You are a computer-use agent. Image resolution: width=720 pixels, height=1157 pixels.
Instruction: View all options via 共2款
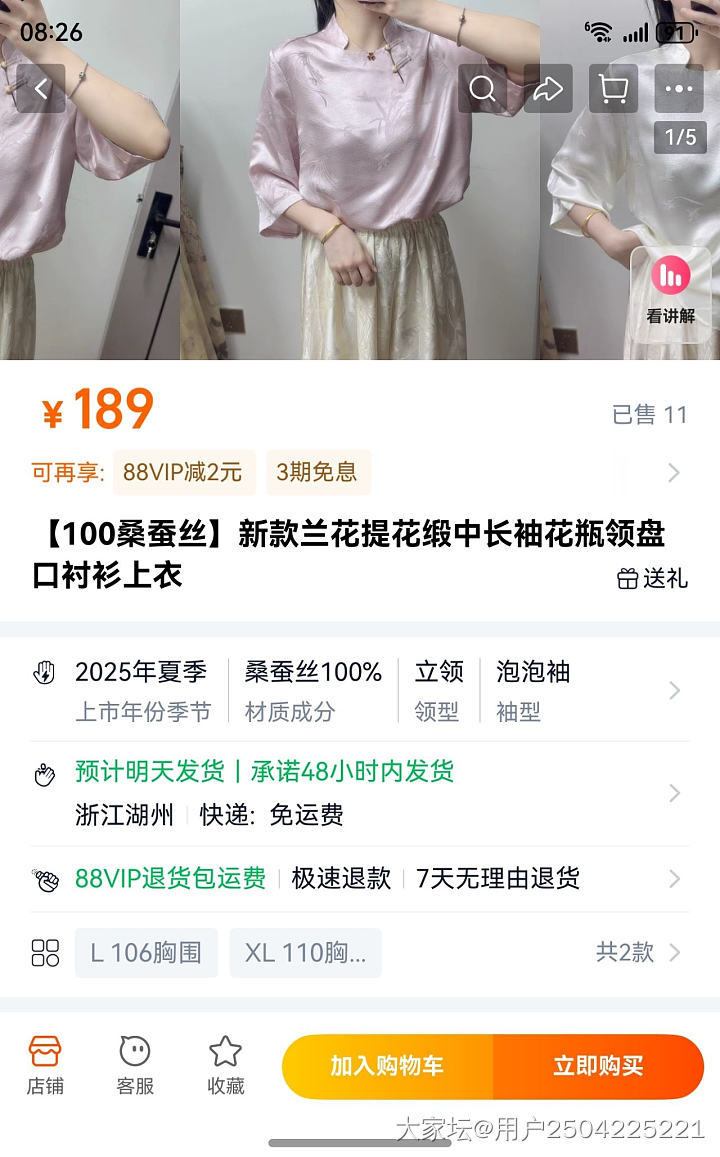click(x=637, y=952)
